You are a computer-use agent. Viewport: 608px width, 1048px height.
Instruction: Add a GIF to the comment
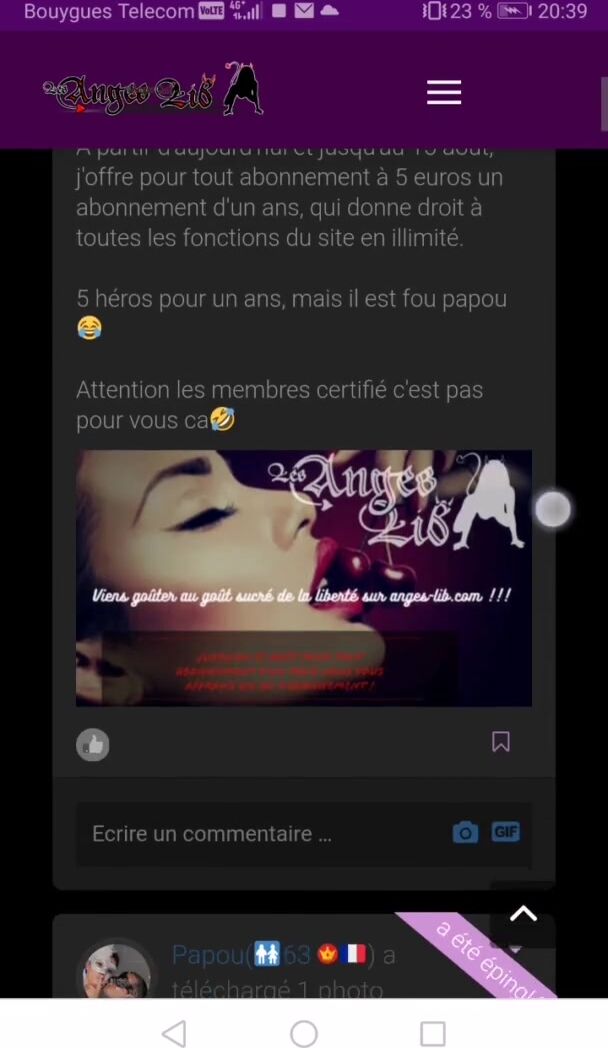(x=506, y=832)
